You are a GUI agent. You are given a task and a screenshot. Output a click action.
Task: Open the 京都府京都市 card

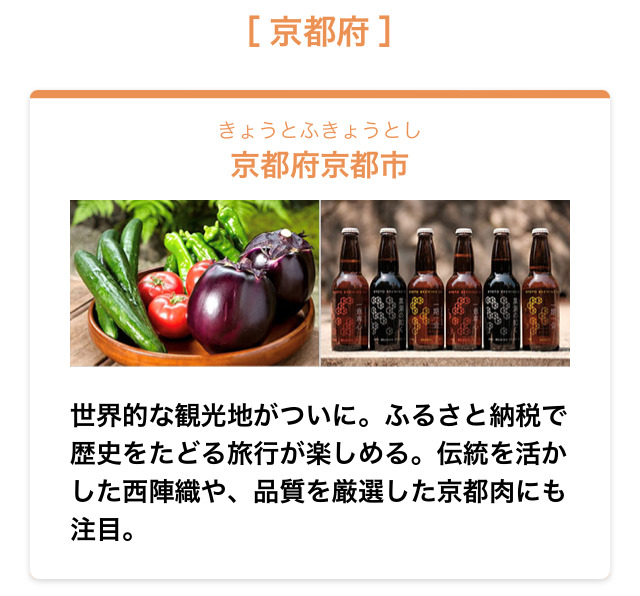coord(320,165)
